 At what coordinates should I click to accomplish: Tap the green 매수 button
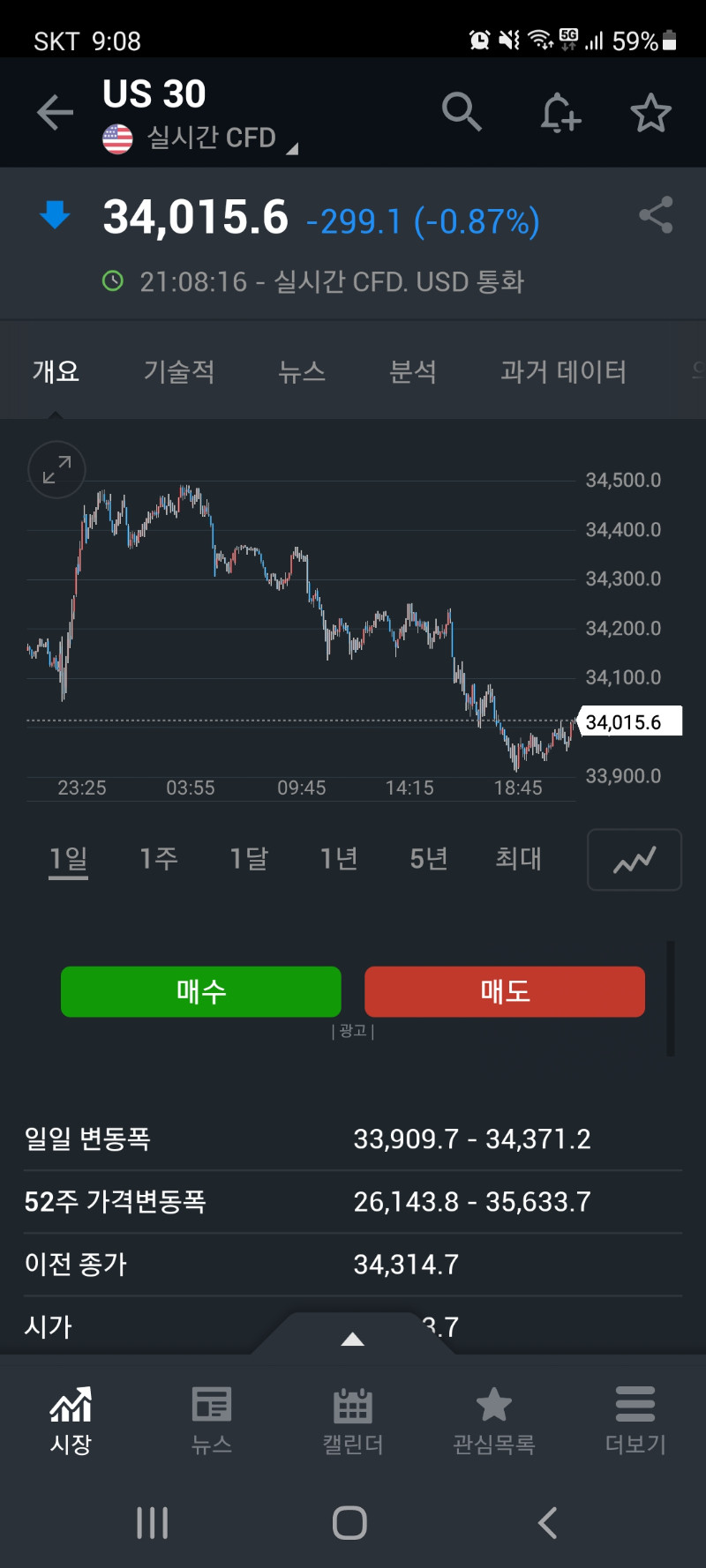tap(201, 991)
